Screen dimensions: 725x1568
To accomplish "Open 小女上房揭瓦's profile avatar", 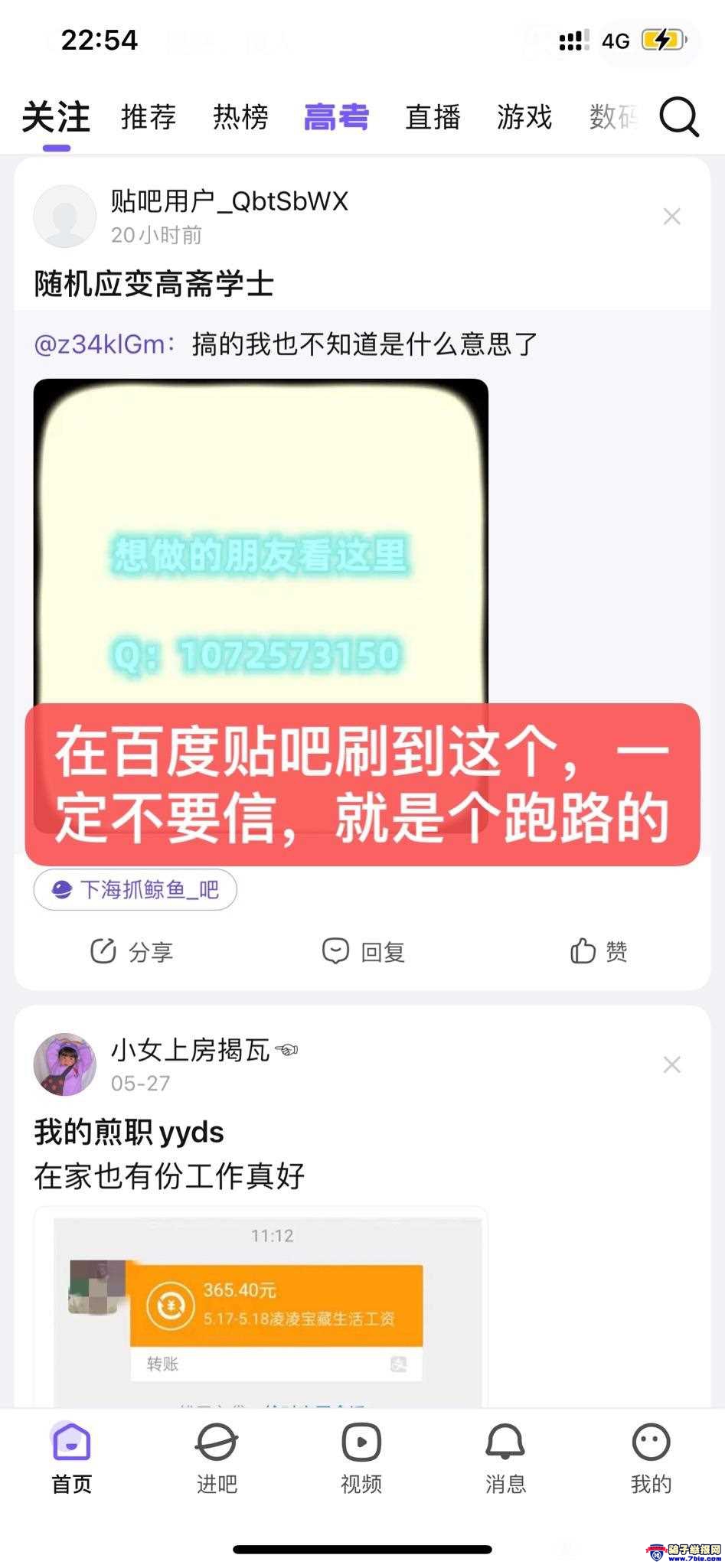I will click(64, 1064).
